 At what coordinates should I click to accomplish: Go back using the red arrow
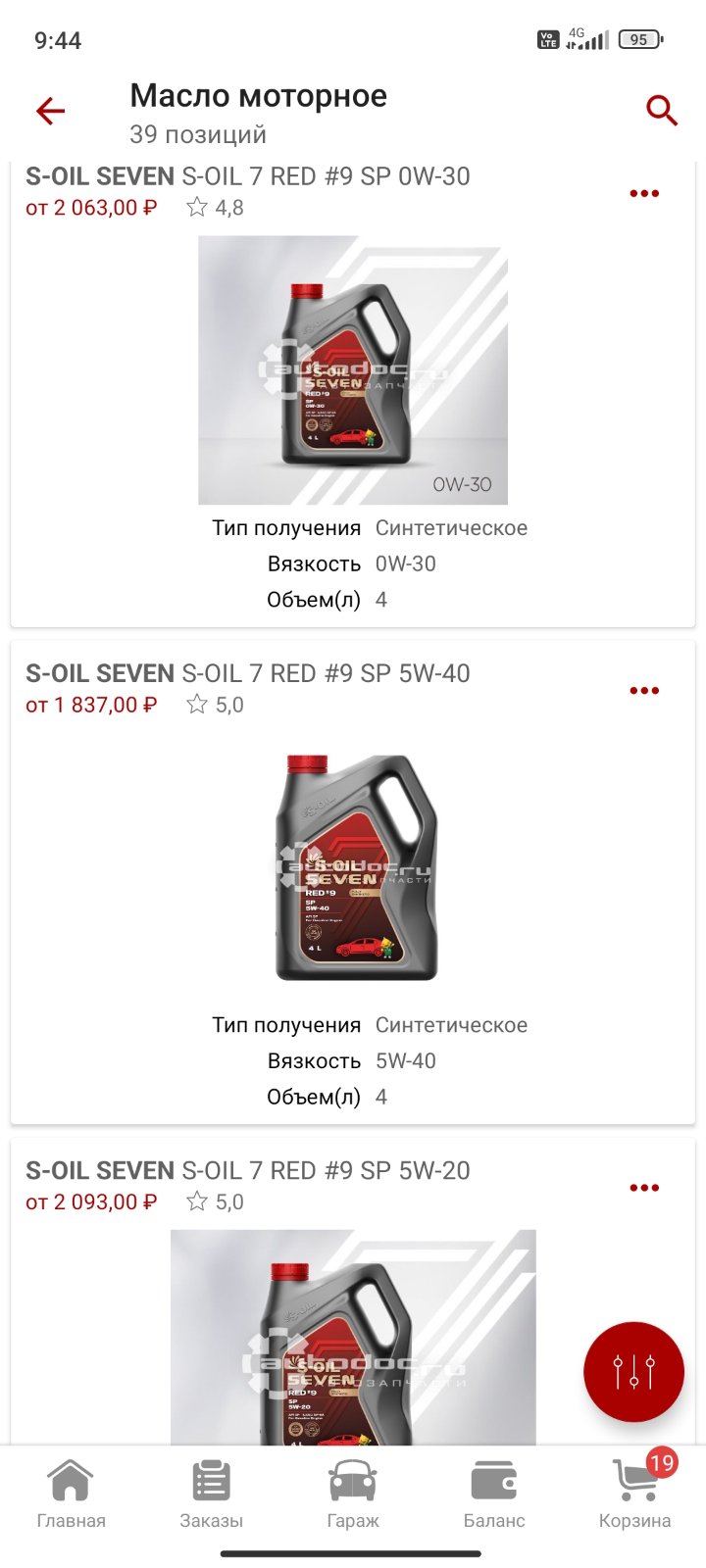50,111
